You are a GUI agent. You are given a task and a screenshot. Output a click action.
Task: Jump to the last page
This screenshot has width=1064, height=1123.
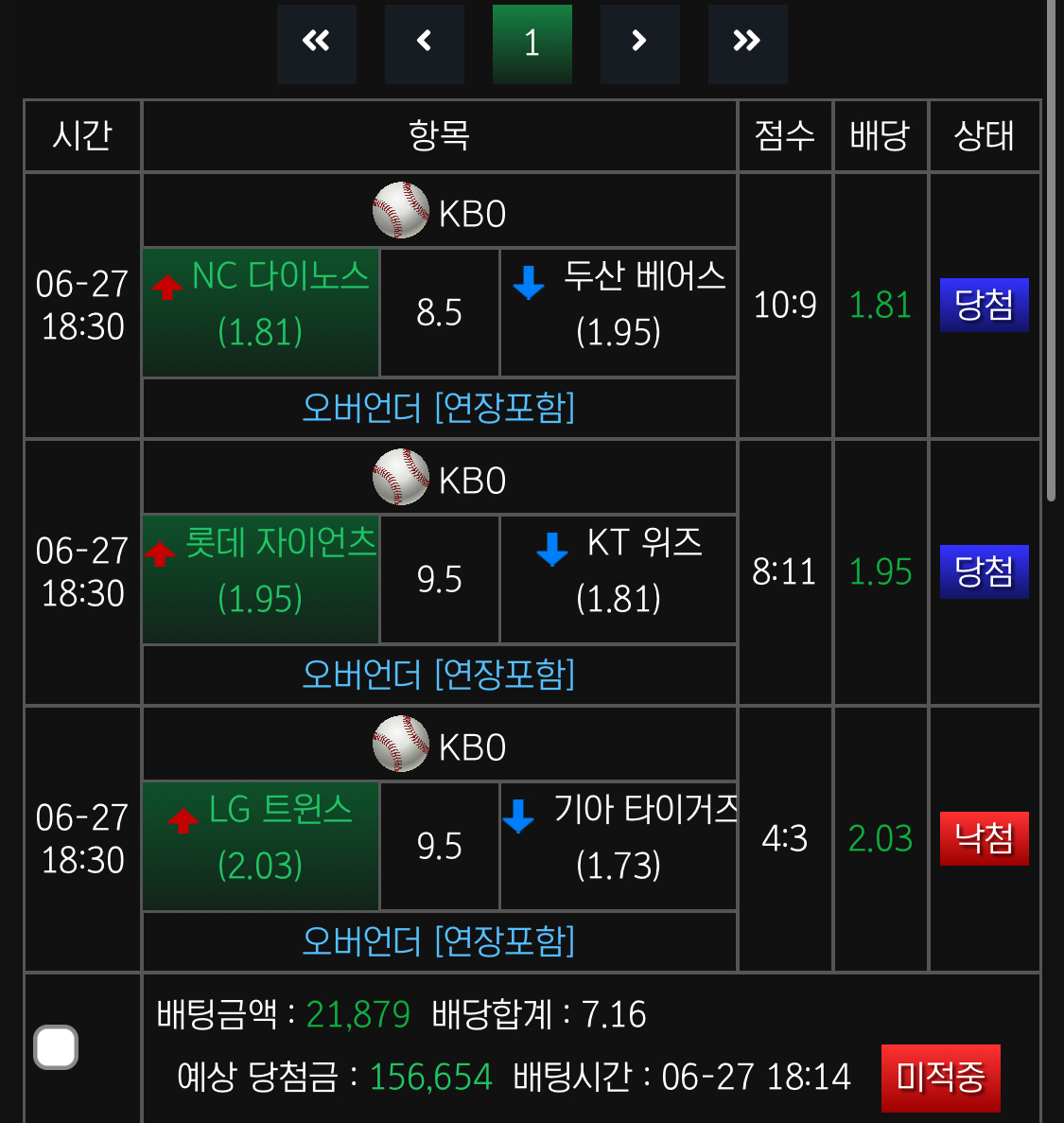pos(747,43)
